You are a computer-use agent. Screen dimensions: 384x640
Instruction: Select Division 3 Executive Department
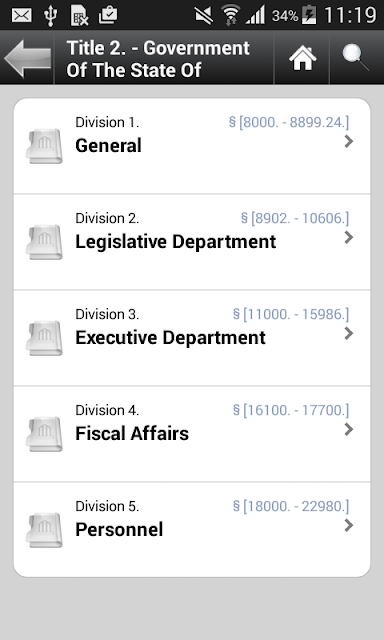click(192, 338)
